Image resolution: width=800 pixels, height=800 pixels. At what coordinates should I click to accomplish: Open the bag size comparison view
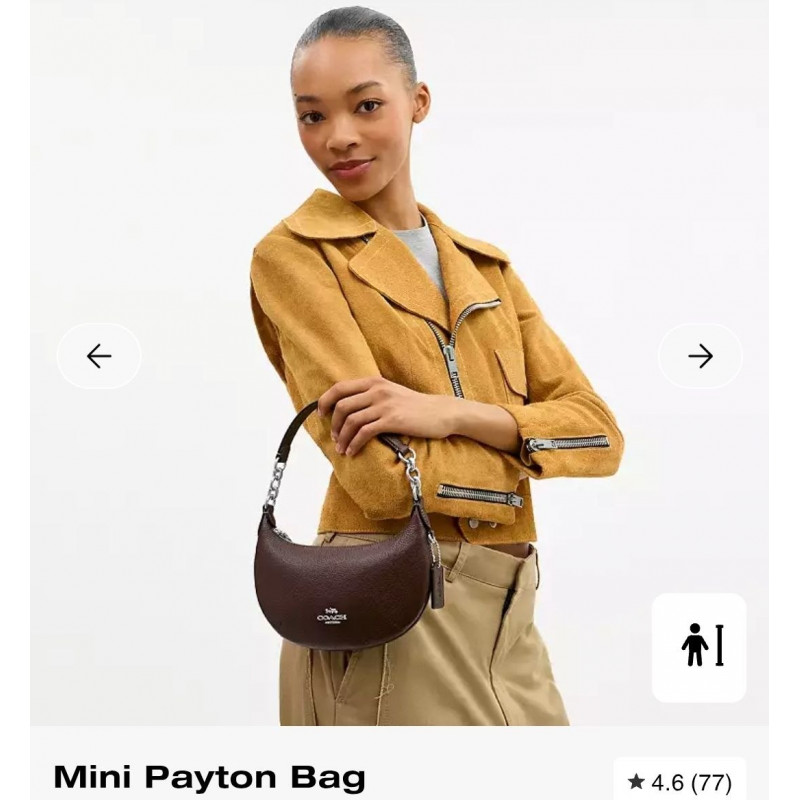[699, 647]
